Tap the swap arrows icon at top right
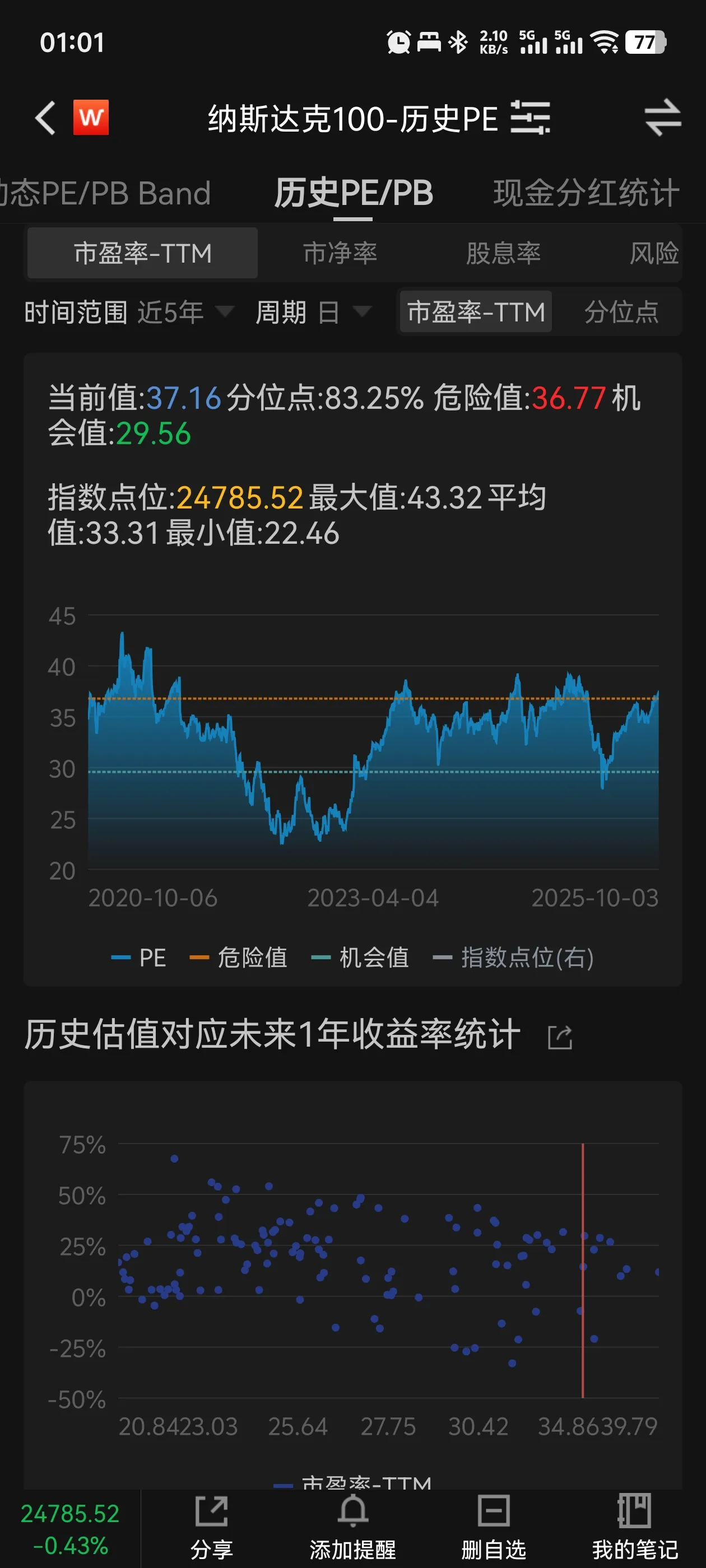 point(662,118)
